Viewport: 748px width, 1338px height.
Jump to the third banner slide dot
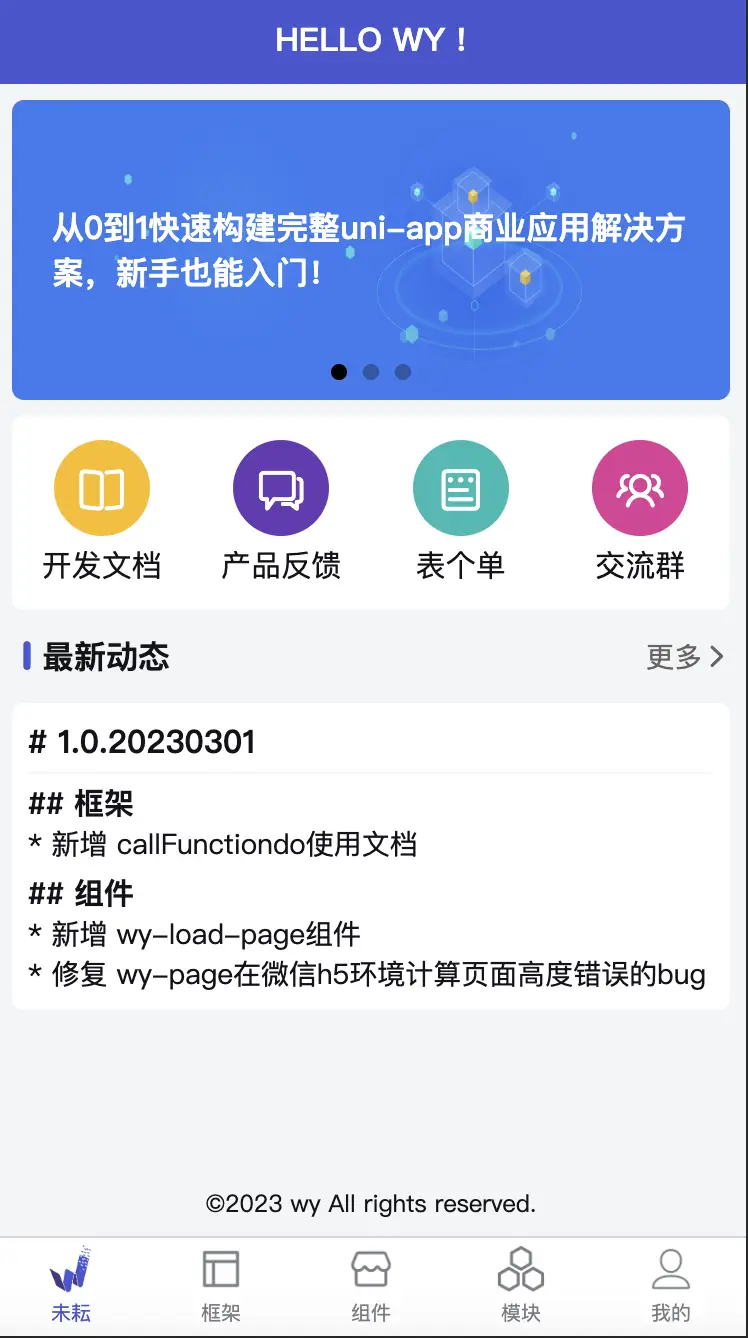pos(403,372)
